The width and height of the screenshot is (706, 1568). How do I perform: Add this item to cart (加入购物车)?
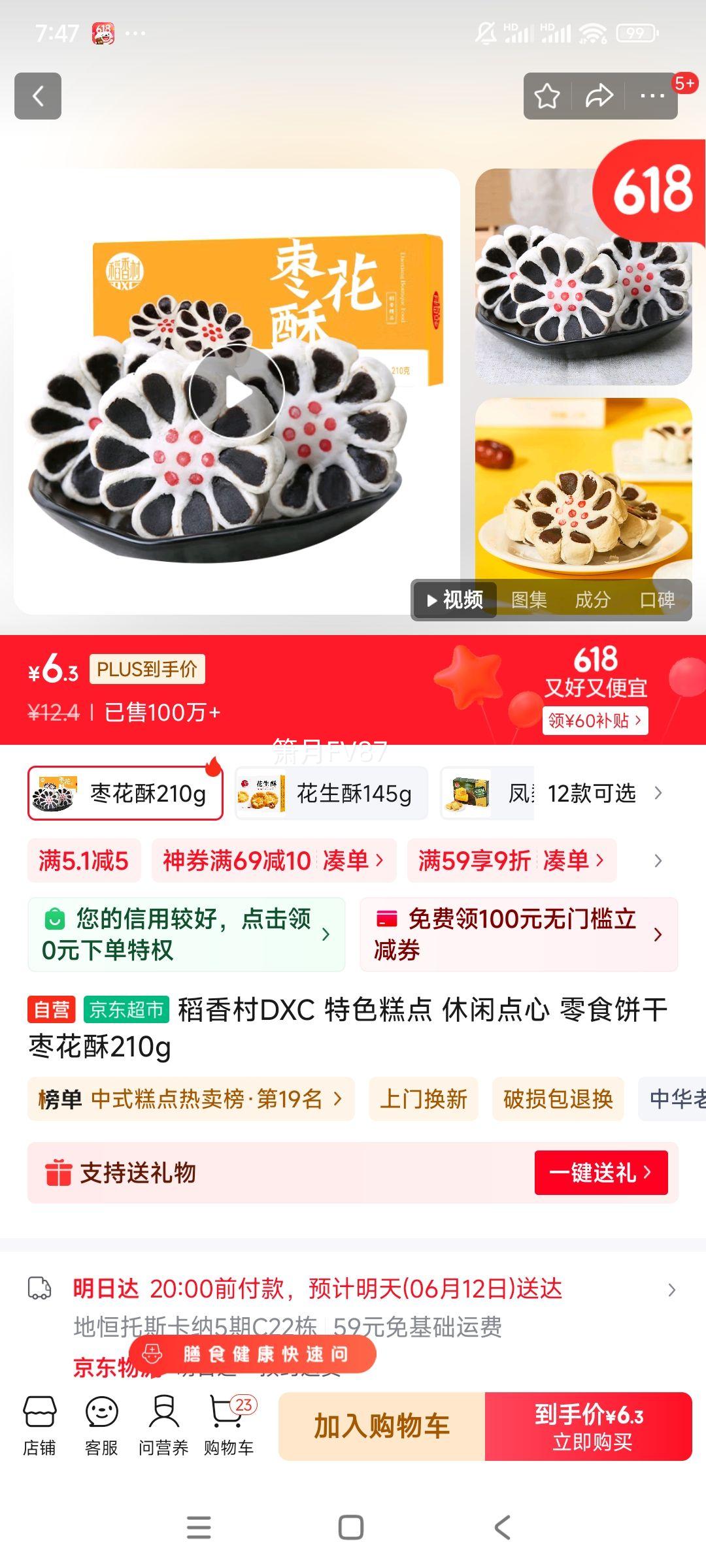coord(382,1426)
